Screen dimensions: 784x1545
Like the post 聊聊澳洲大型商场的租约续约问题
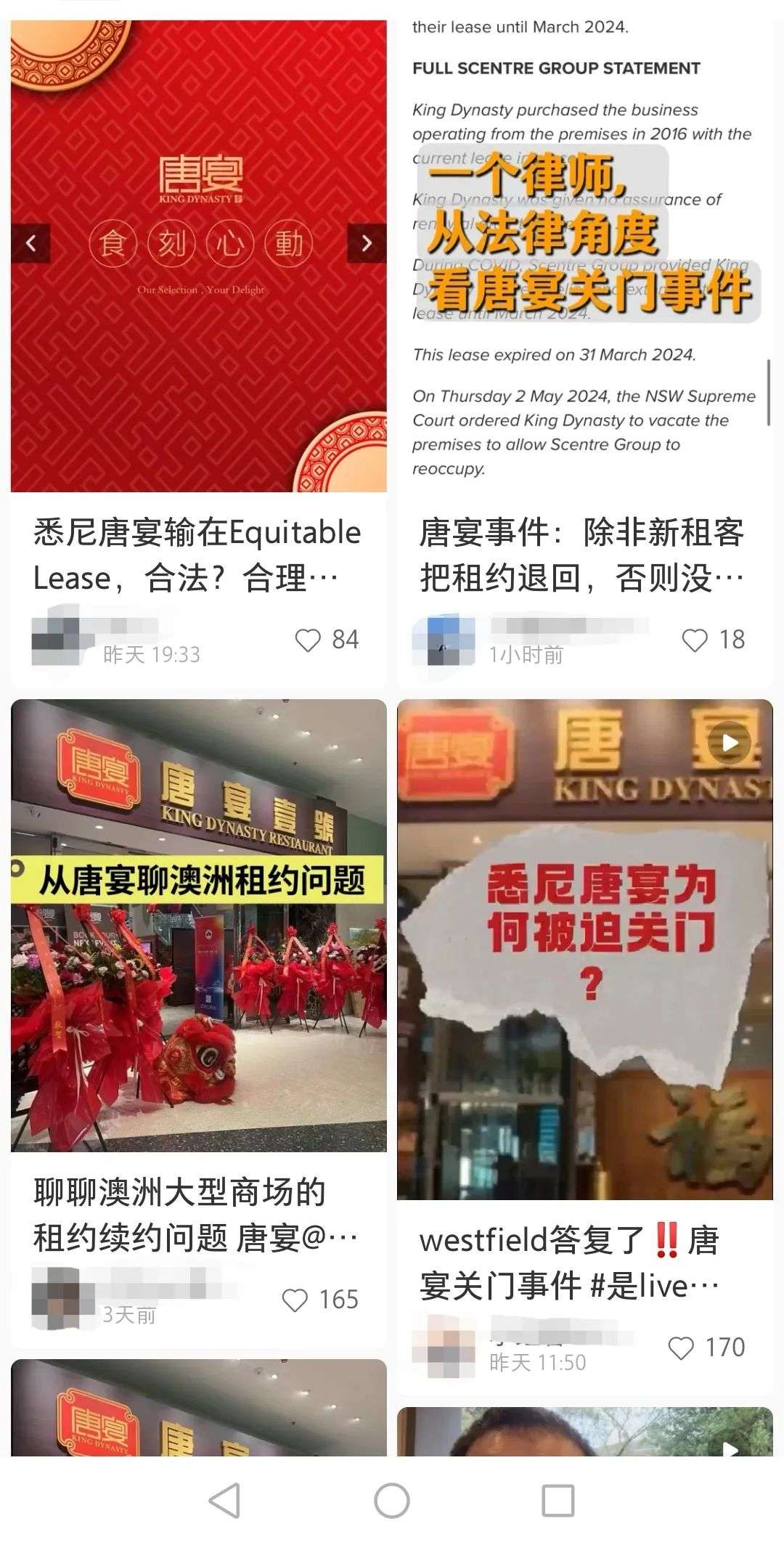(x=295, y=1300)
